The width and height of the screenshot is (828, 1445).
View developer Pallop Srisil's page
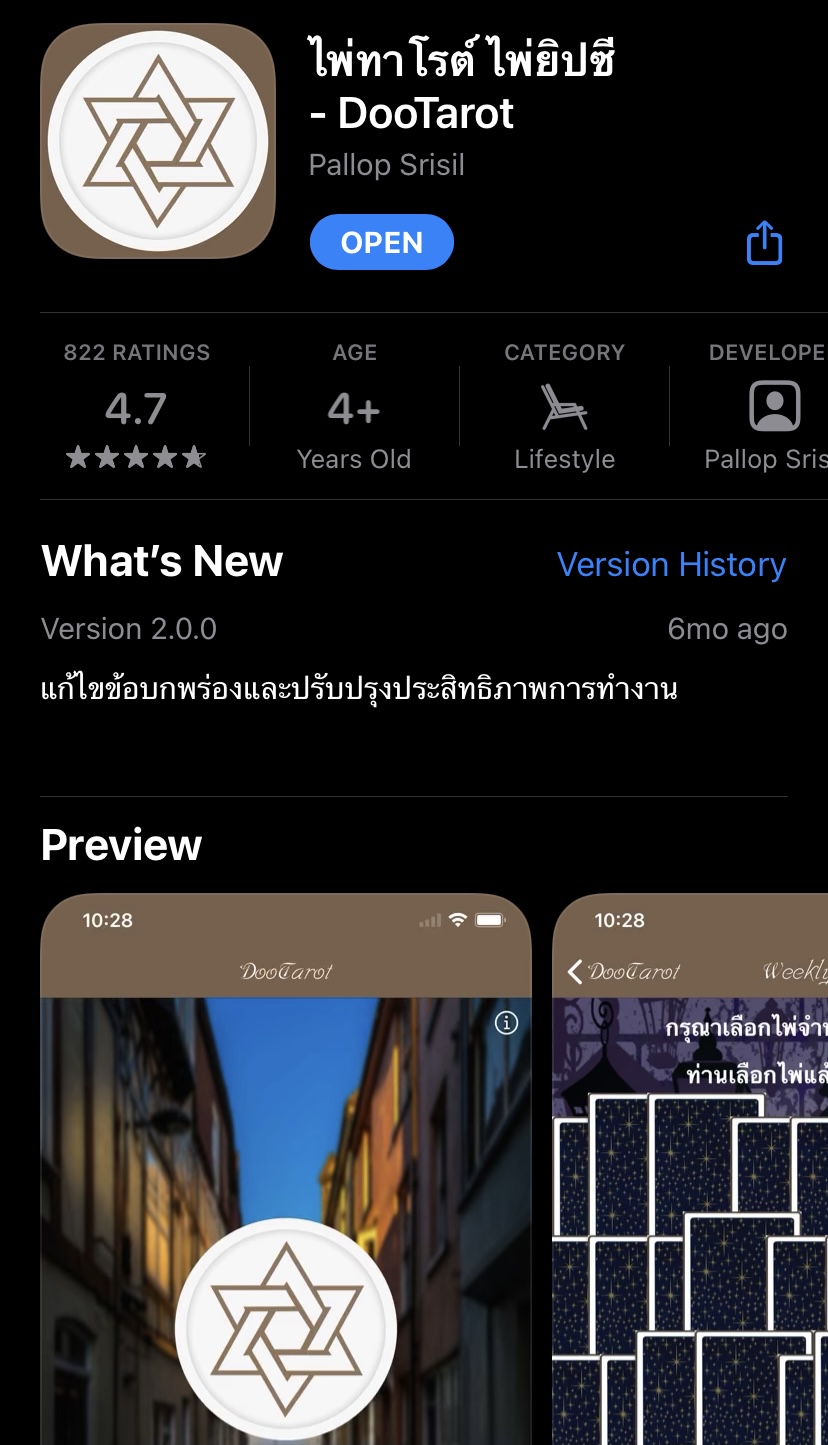click(x=774, y=407)
